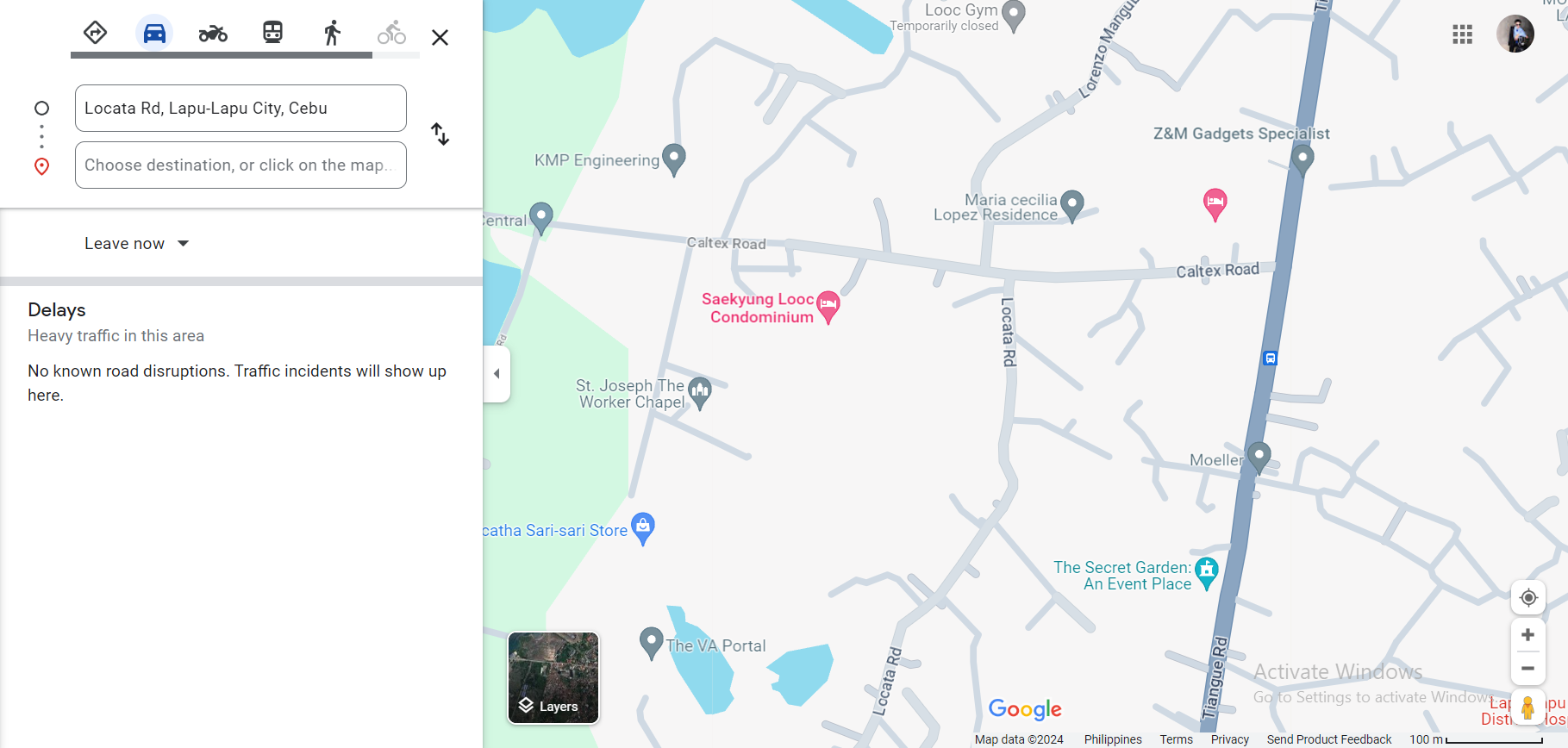1568x748 pixels.
Task: Switch to transit travel mode
Action: point(272,33)
